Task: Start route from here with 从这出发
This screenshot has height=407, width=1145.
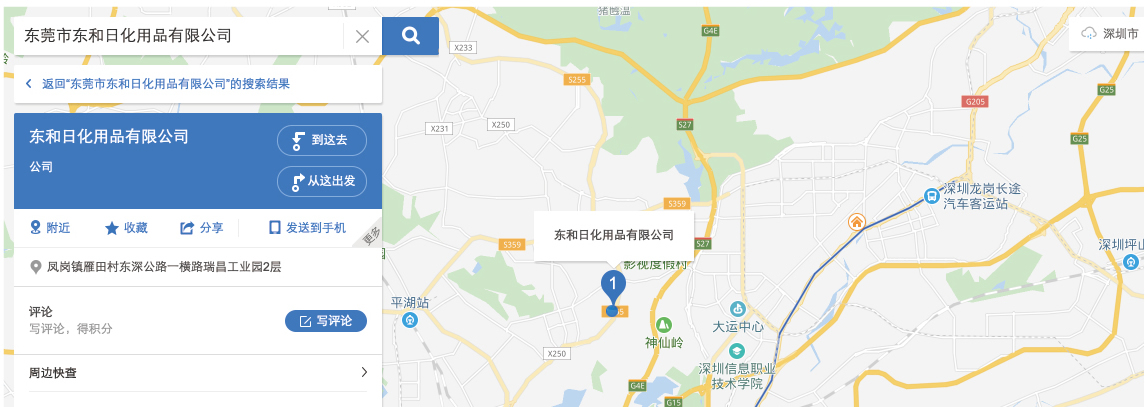Action: click(321, 182)
